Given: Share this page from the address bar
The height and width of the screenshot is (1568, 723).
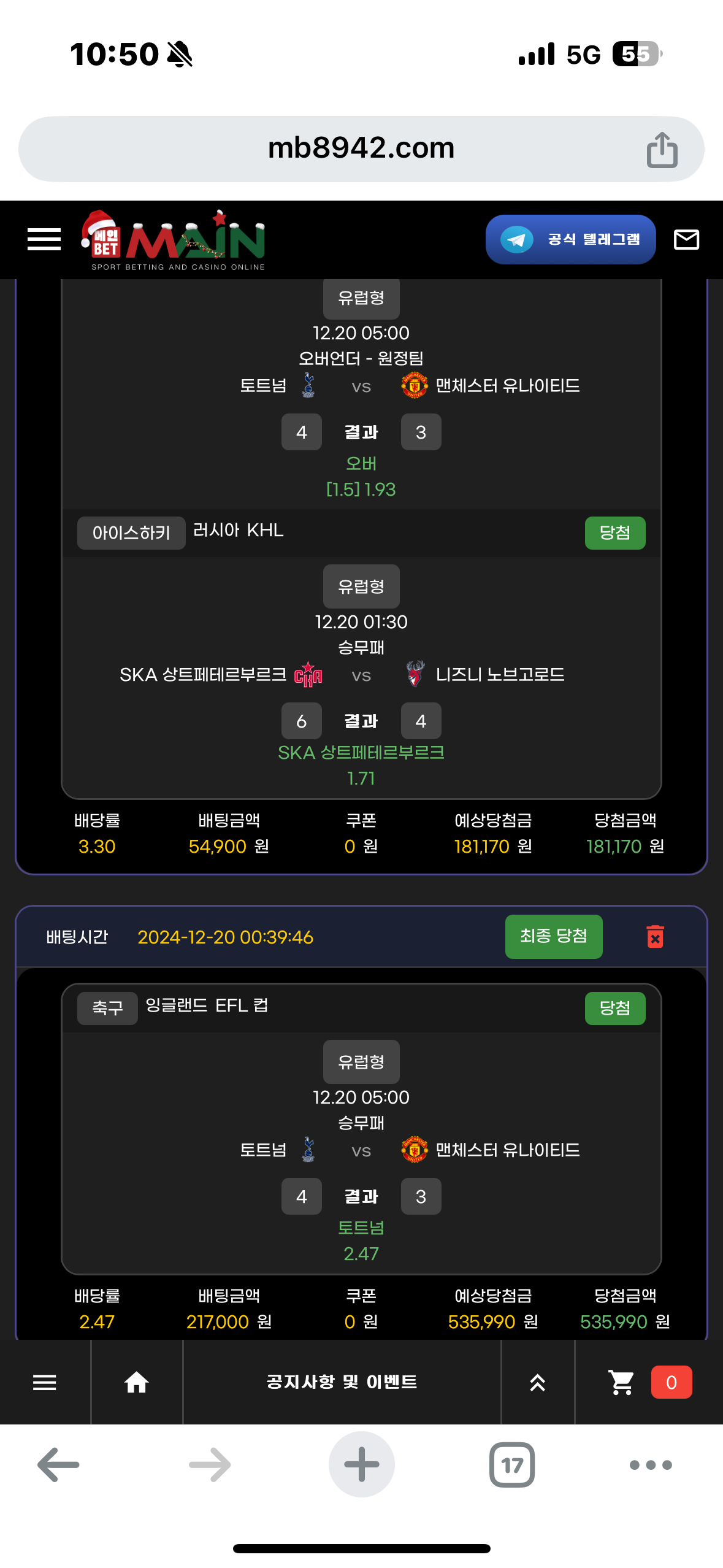Looking at the screenshot, I should [662, 150].
